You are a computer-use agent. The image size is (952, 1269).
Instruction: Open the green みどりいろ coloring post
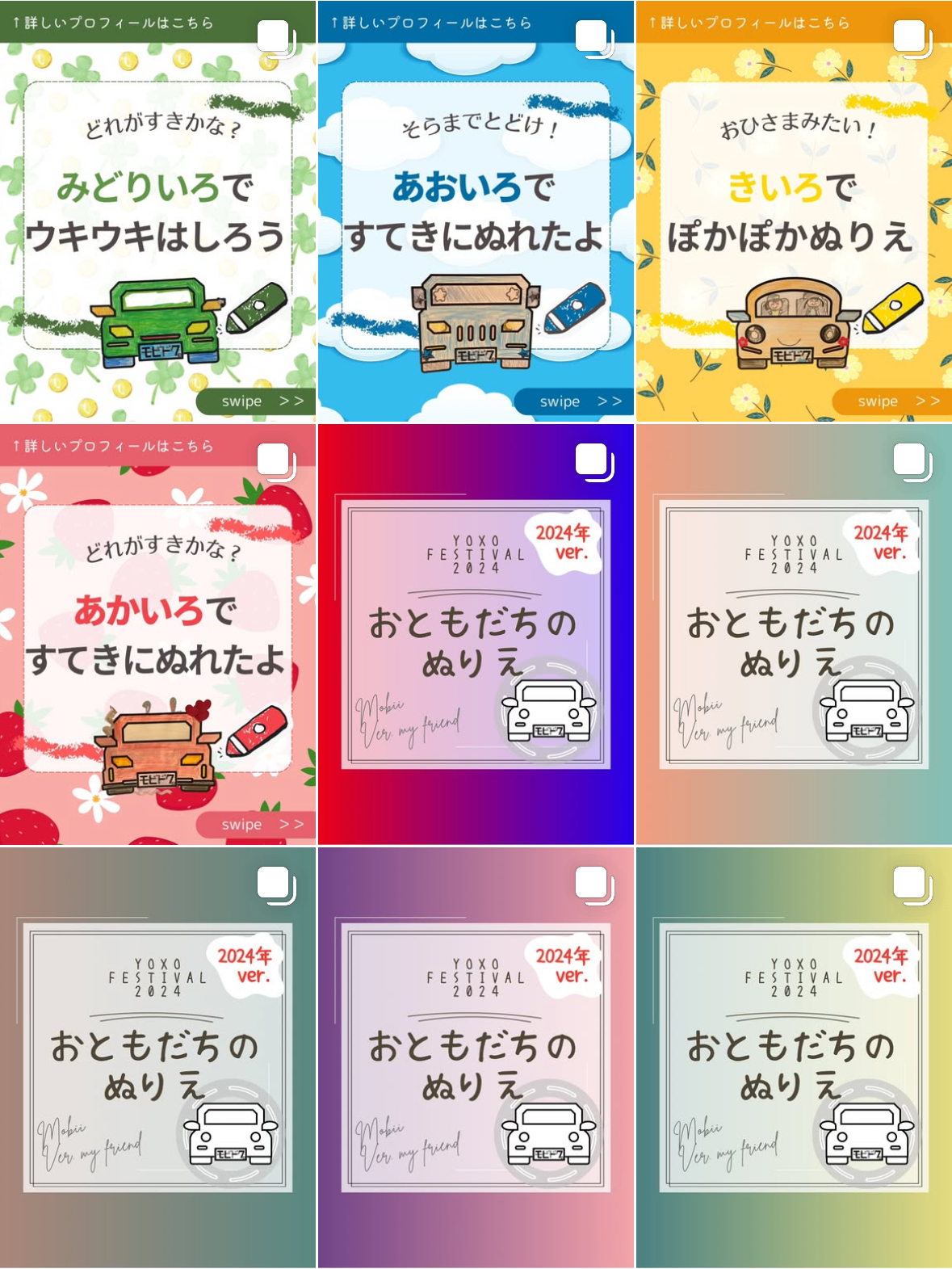[x=157, y=212]
